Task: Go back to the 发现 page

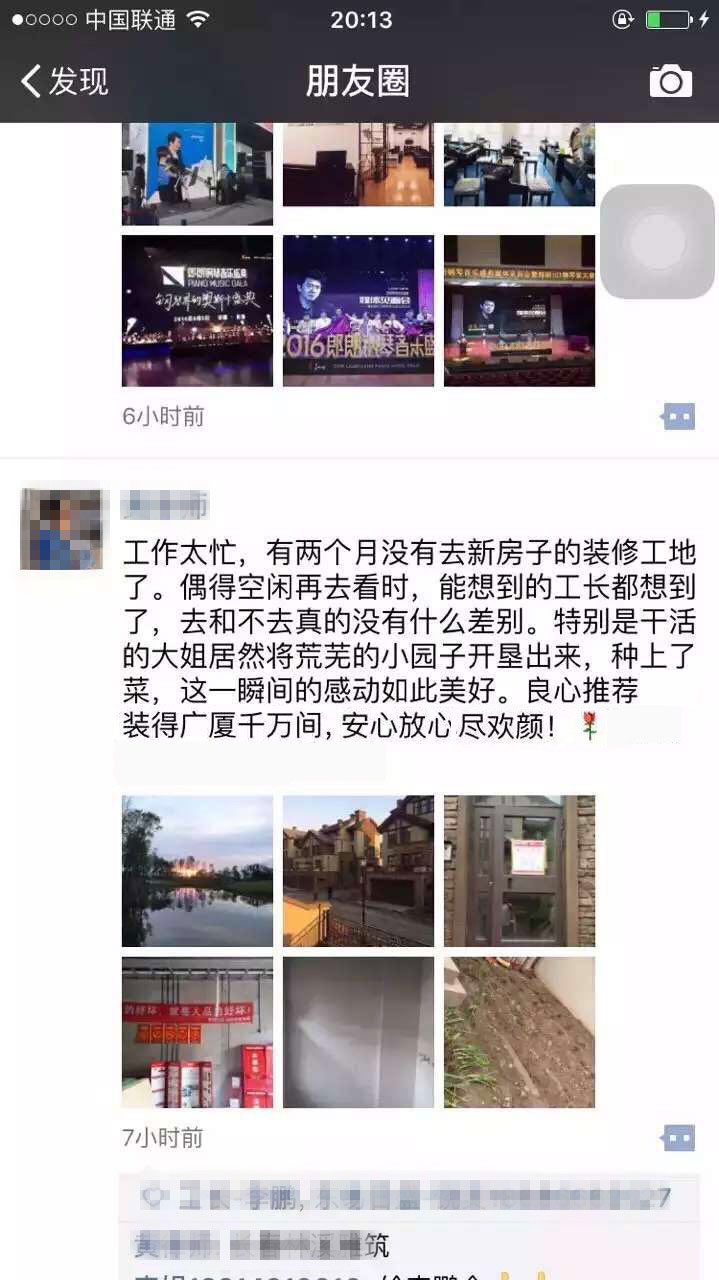Action: tap(66, 81)
